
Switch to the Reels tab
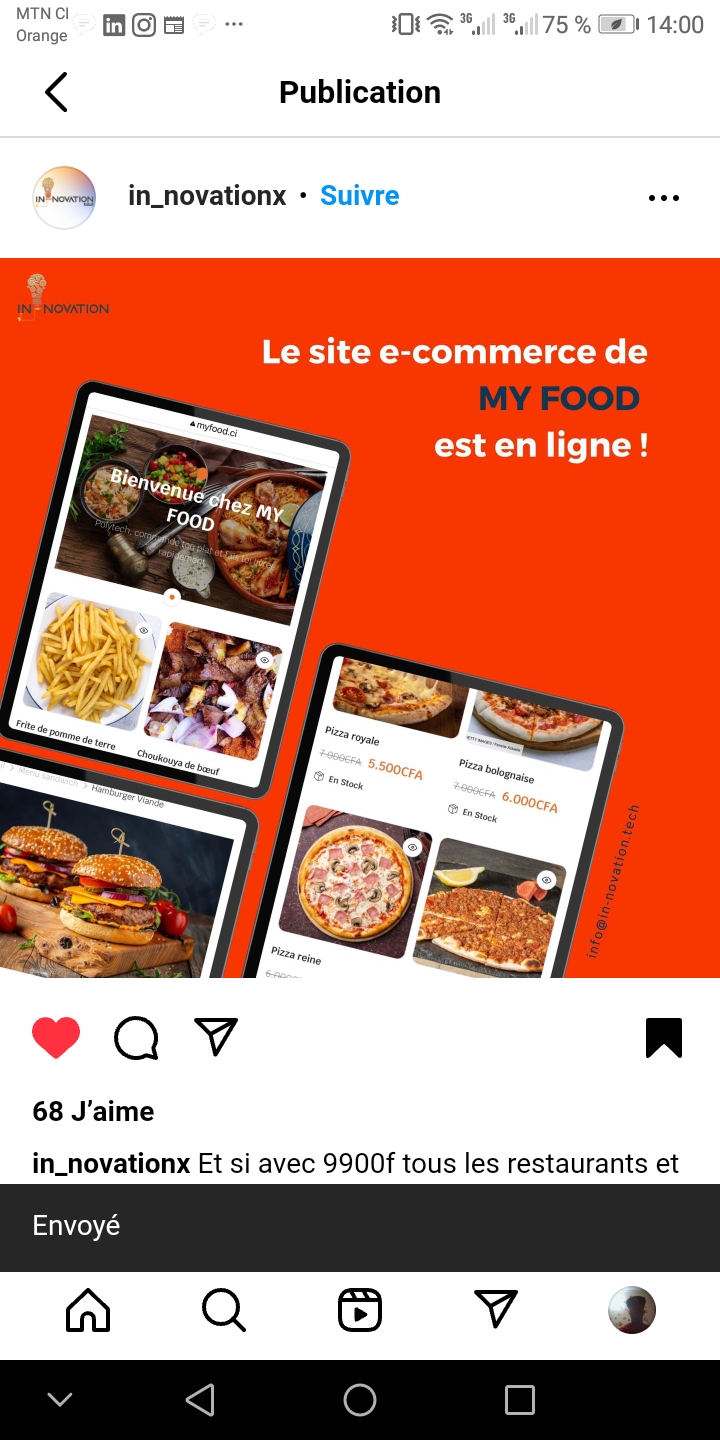point(360,1309)
